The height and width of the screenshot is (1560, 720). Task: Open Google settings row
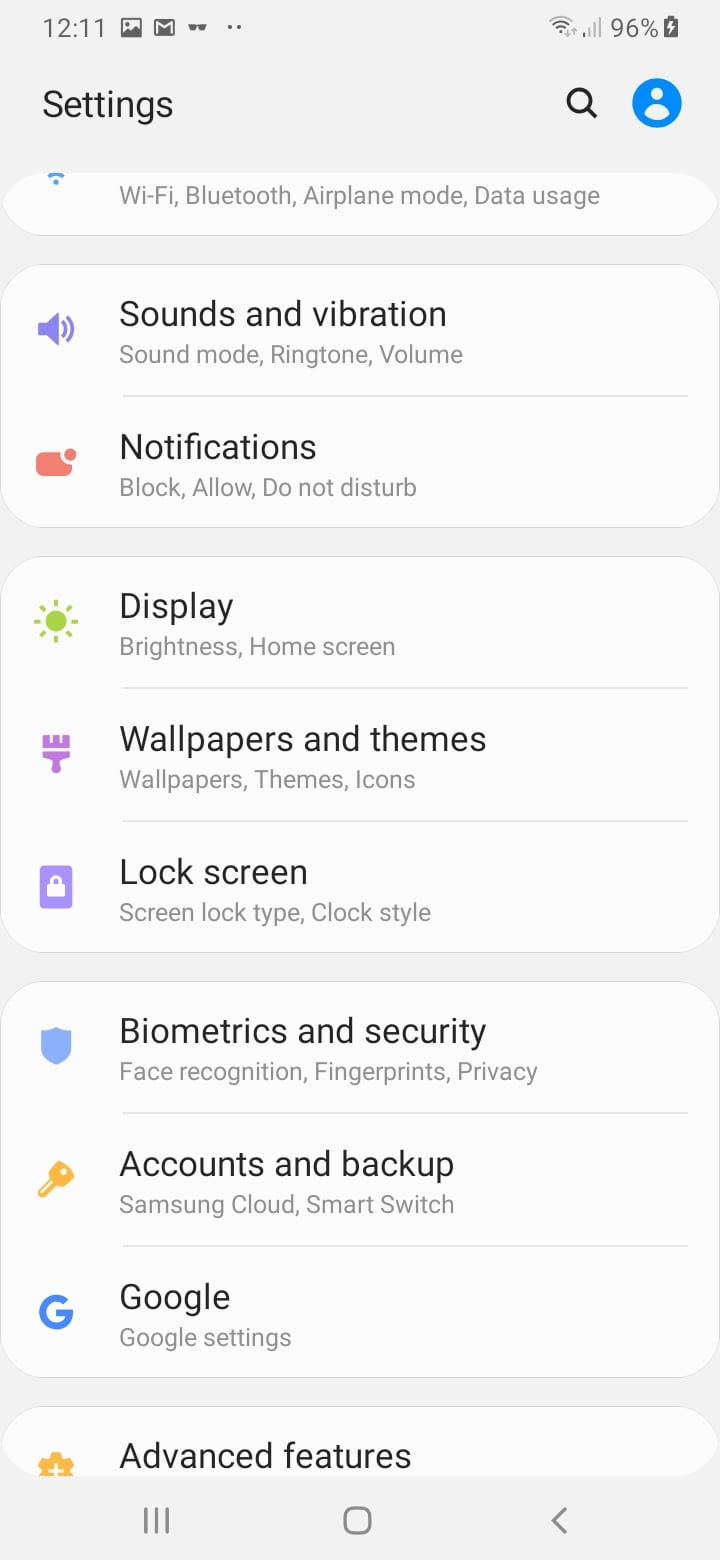point(359,1314)
